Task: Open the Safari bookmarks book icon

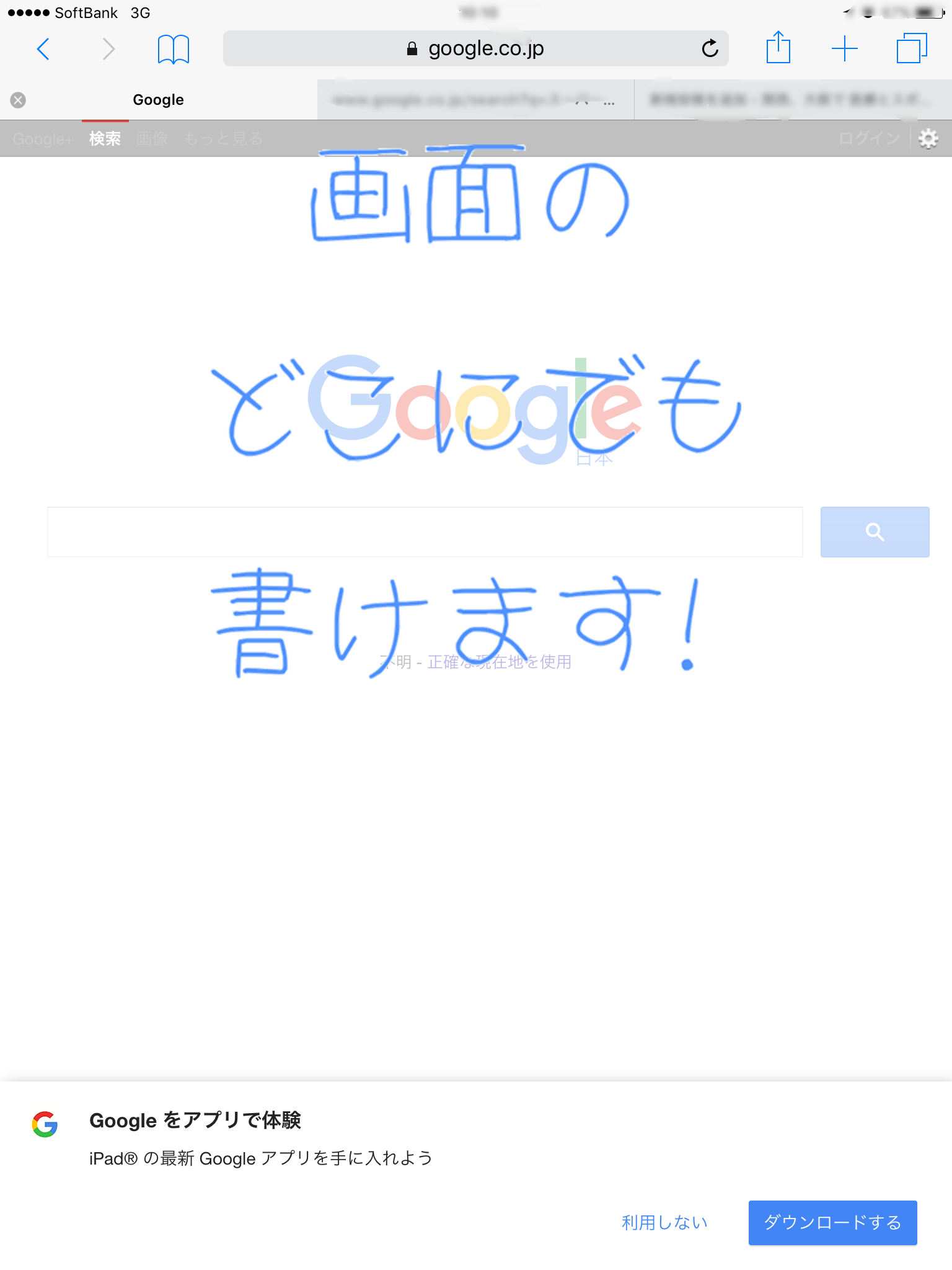Action: point(173,49)
